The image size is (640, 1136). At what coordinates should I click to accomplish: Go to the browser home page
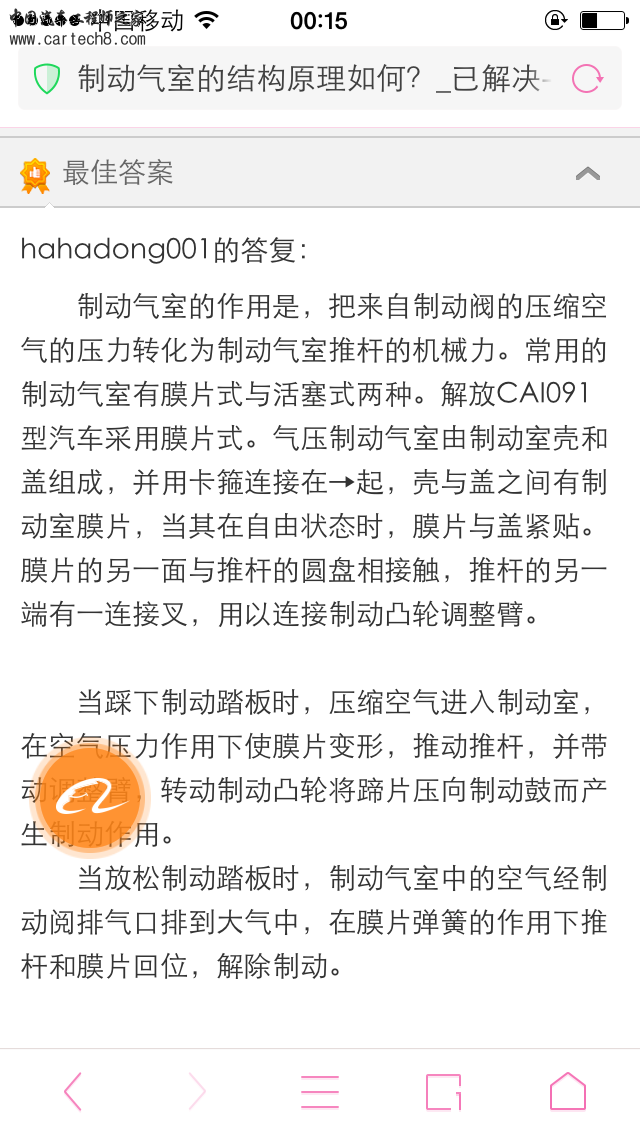[567, 1091]
